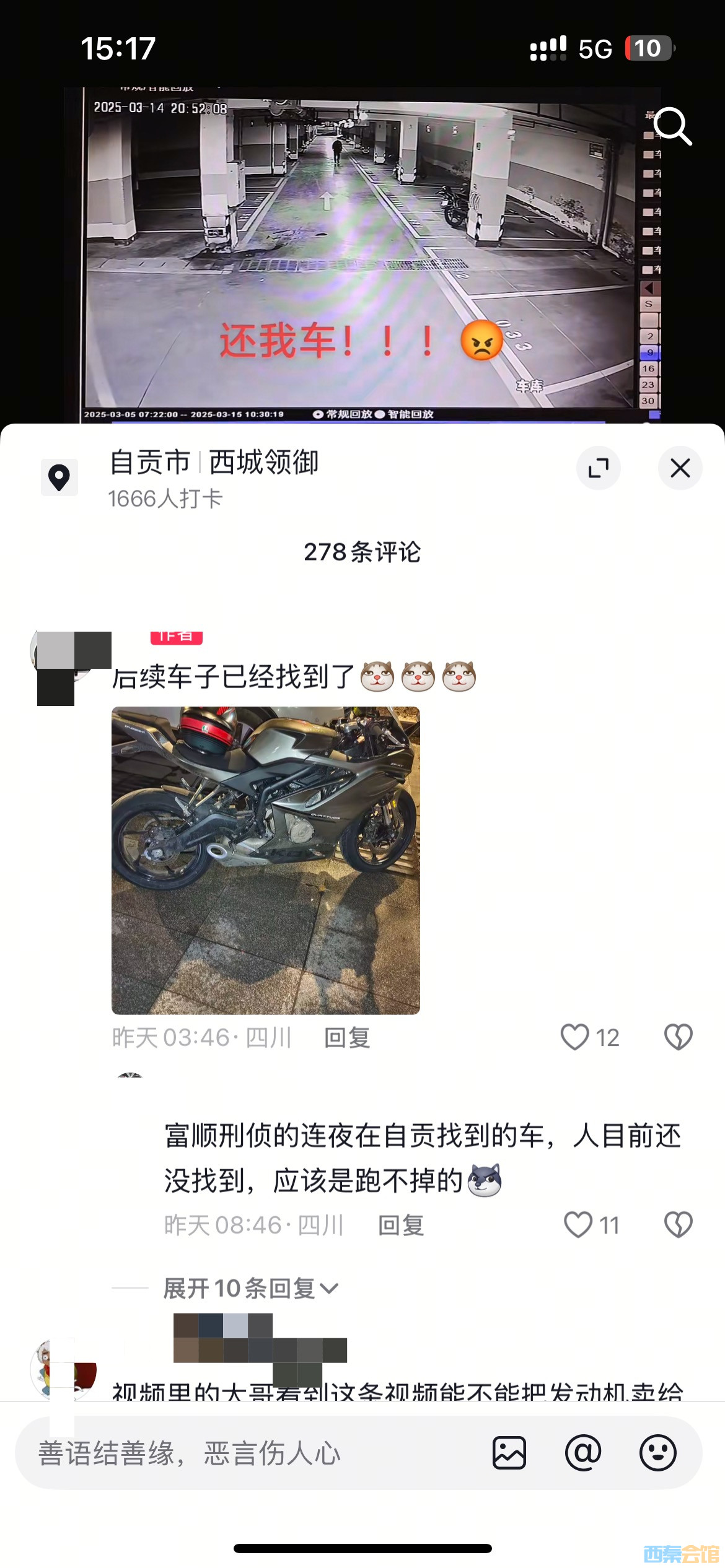Open the emoji picker
This screenshot has width=725, height=1568.
point(657,1453)
